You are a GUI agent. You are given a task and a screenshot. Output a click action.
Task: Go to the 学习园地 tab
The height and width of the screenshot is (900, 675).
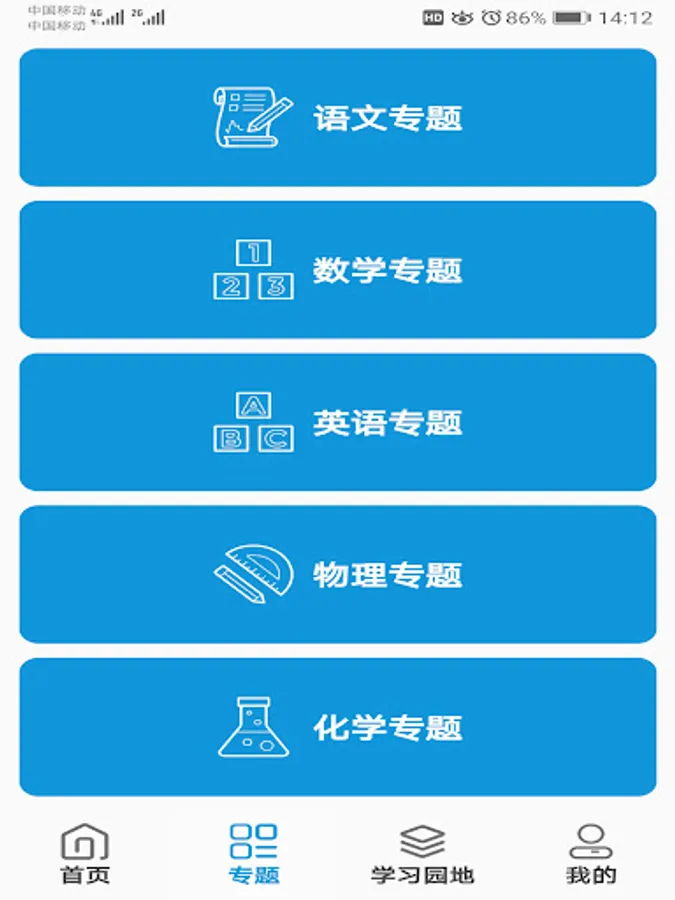tap(422, 855)
